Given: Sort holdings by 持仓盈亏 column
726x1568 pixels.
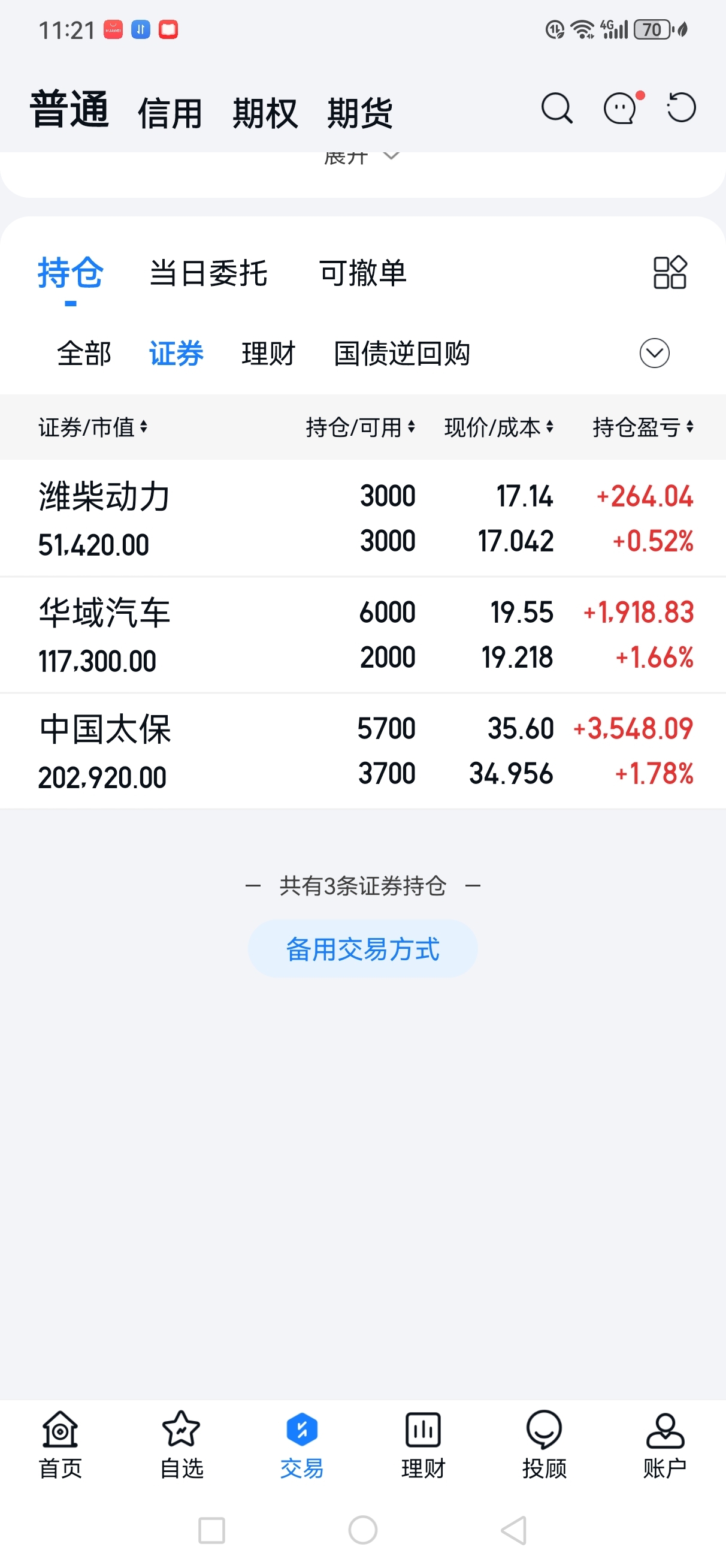Looking at the screenshot, I should [643, 427].
